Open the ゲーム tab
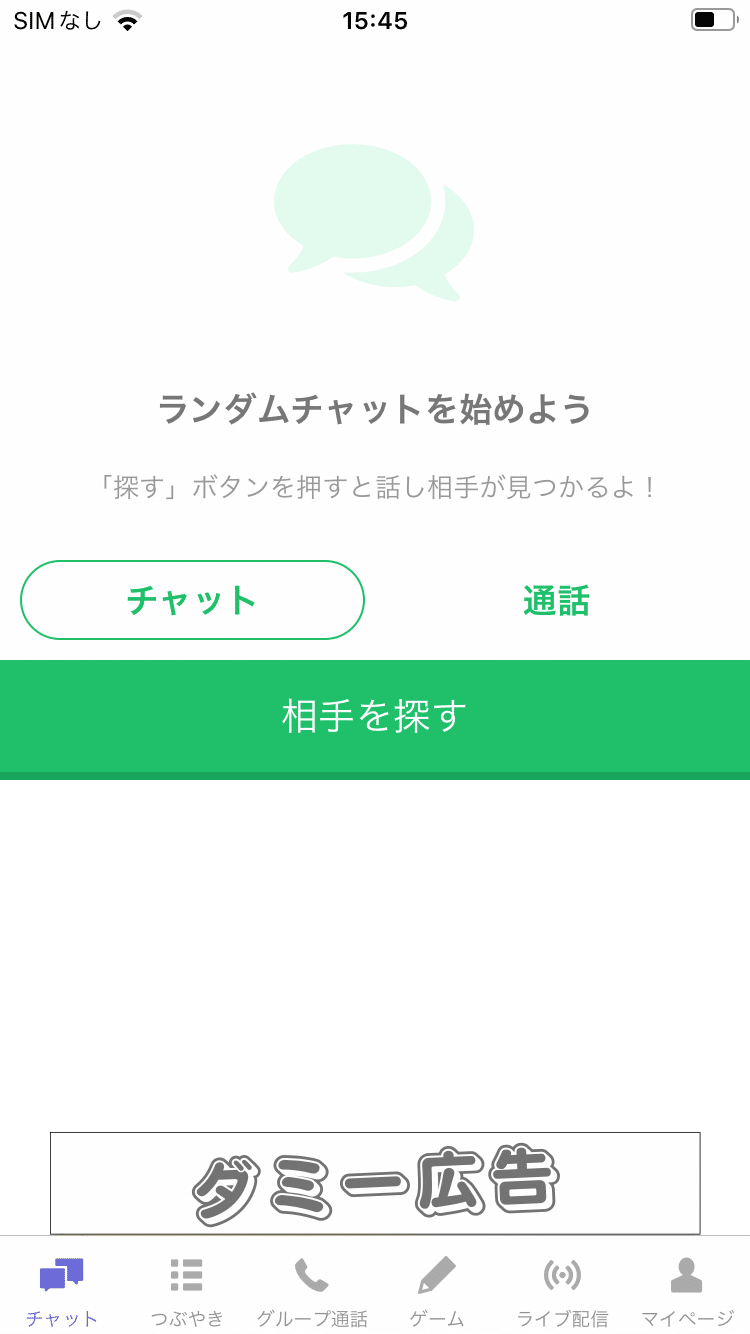 437,1291
